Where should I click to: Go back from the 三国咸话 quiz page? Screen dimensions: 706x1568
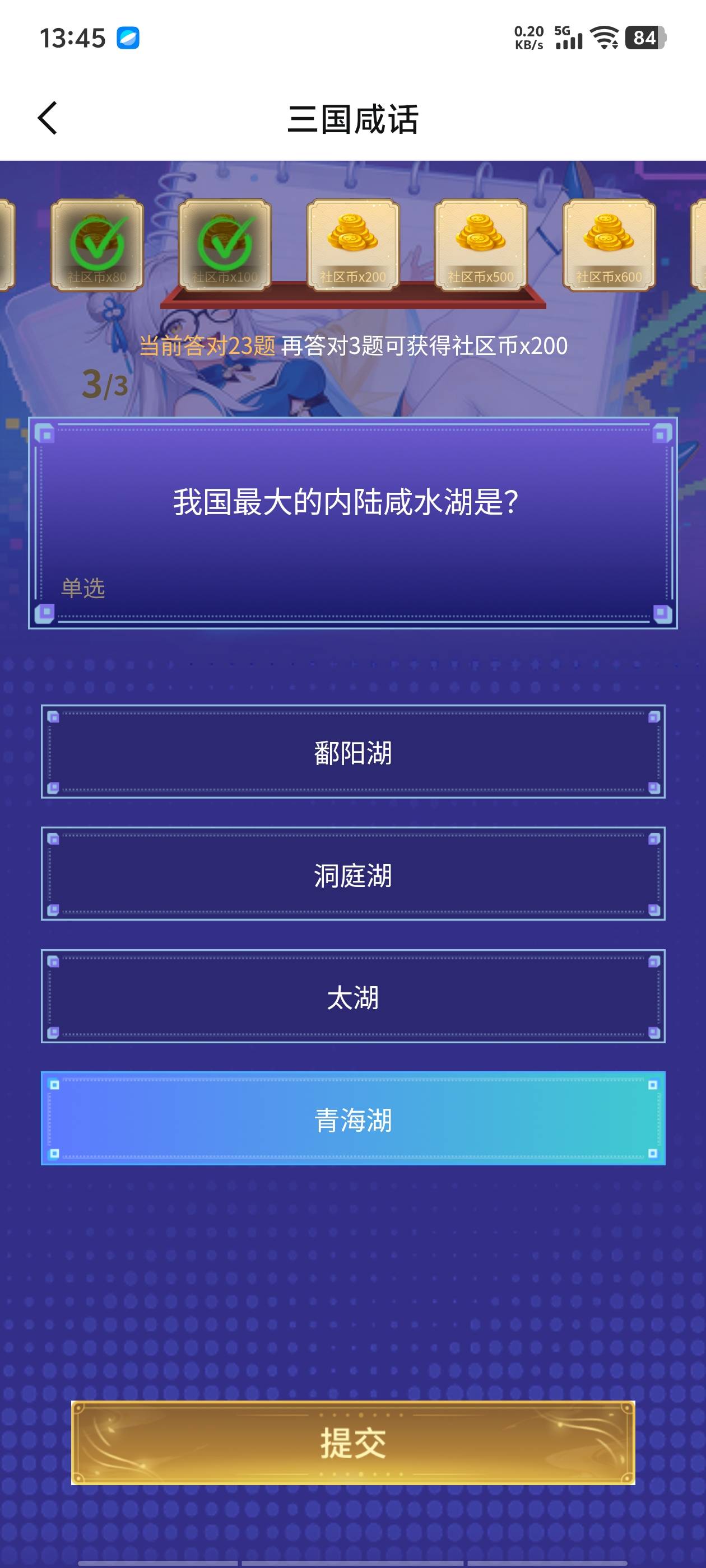[x=48, y=118]
